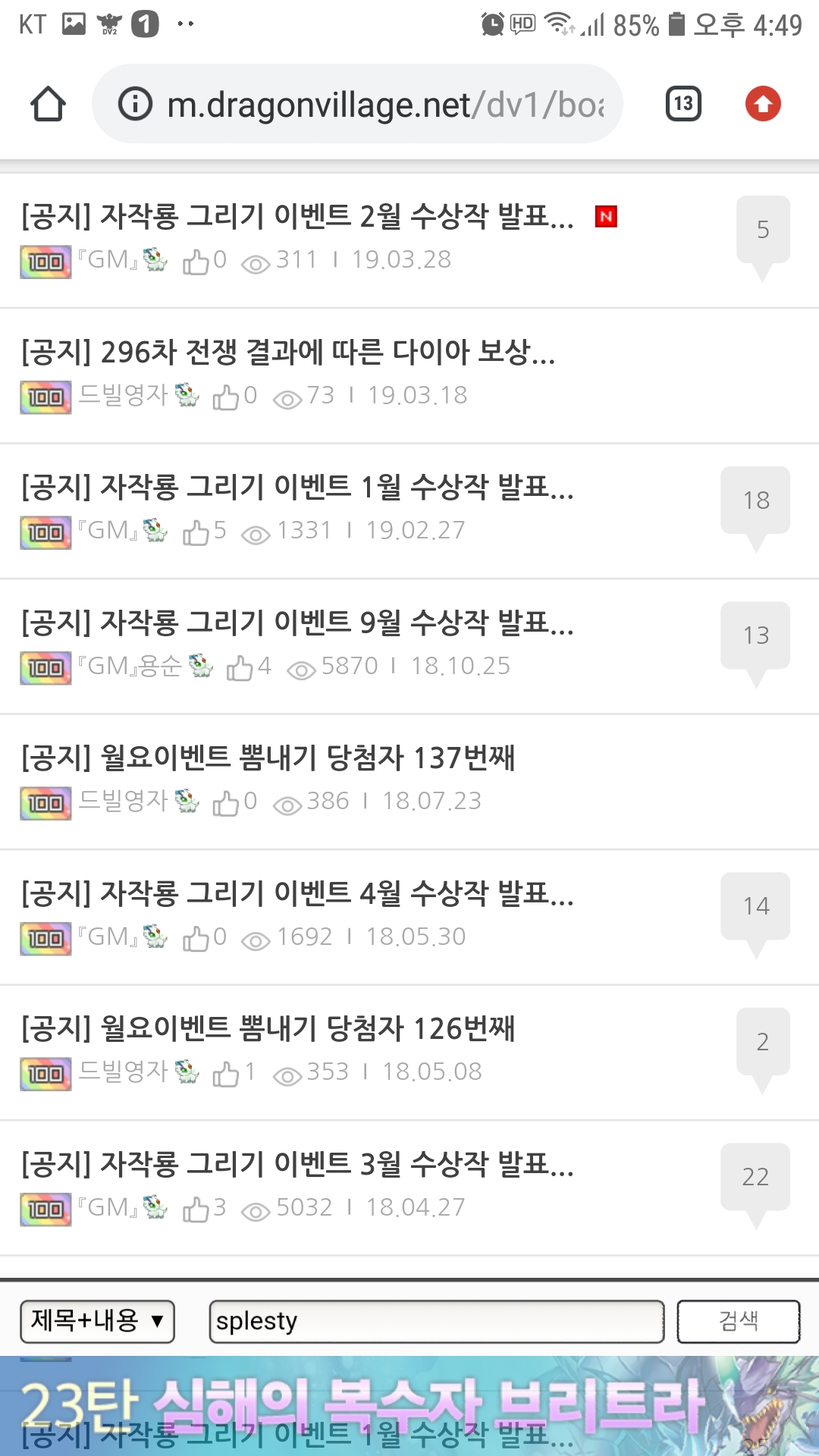Open the 자작룡 그리기 이벤트 3월 수상작 post
Screen dimensions: 819x1456
[x=297, y=1165]
